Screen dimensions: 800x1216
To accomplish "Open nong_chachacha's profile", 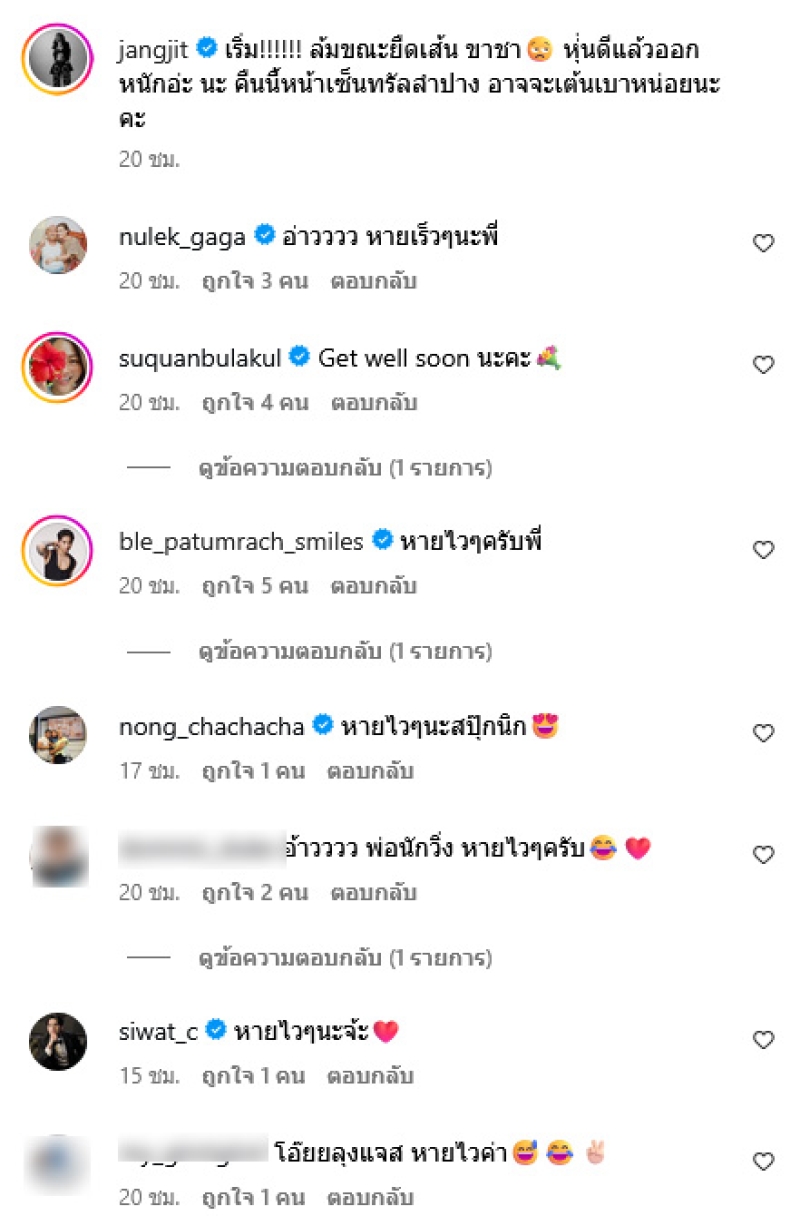I will [x=211, y=726].
